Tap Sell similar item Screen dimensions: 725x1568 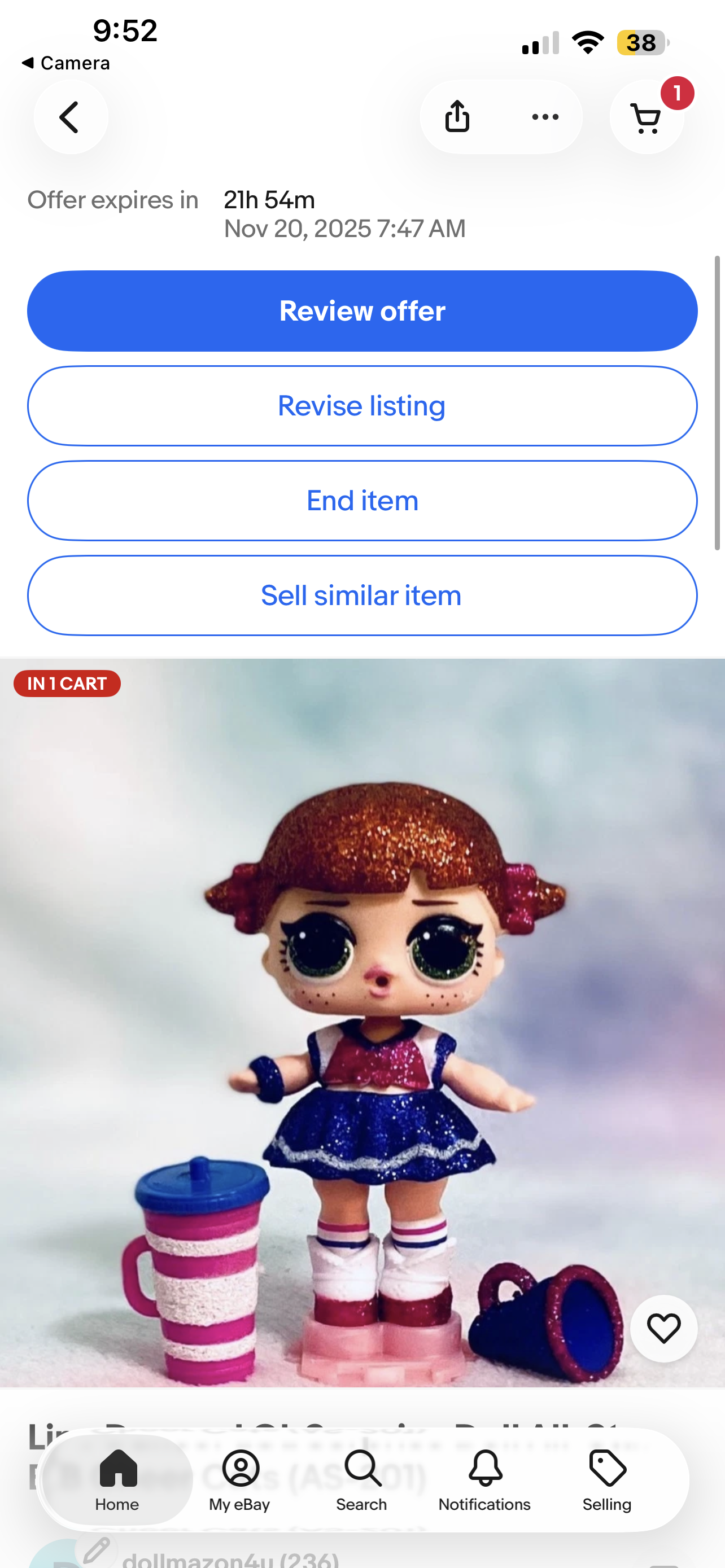[x=361, y=595]
